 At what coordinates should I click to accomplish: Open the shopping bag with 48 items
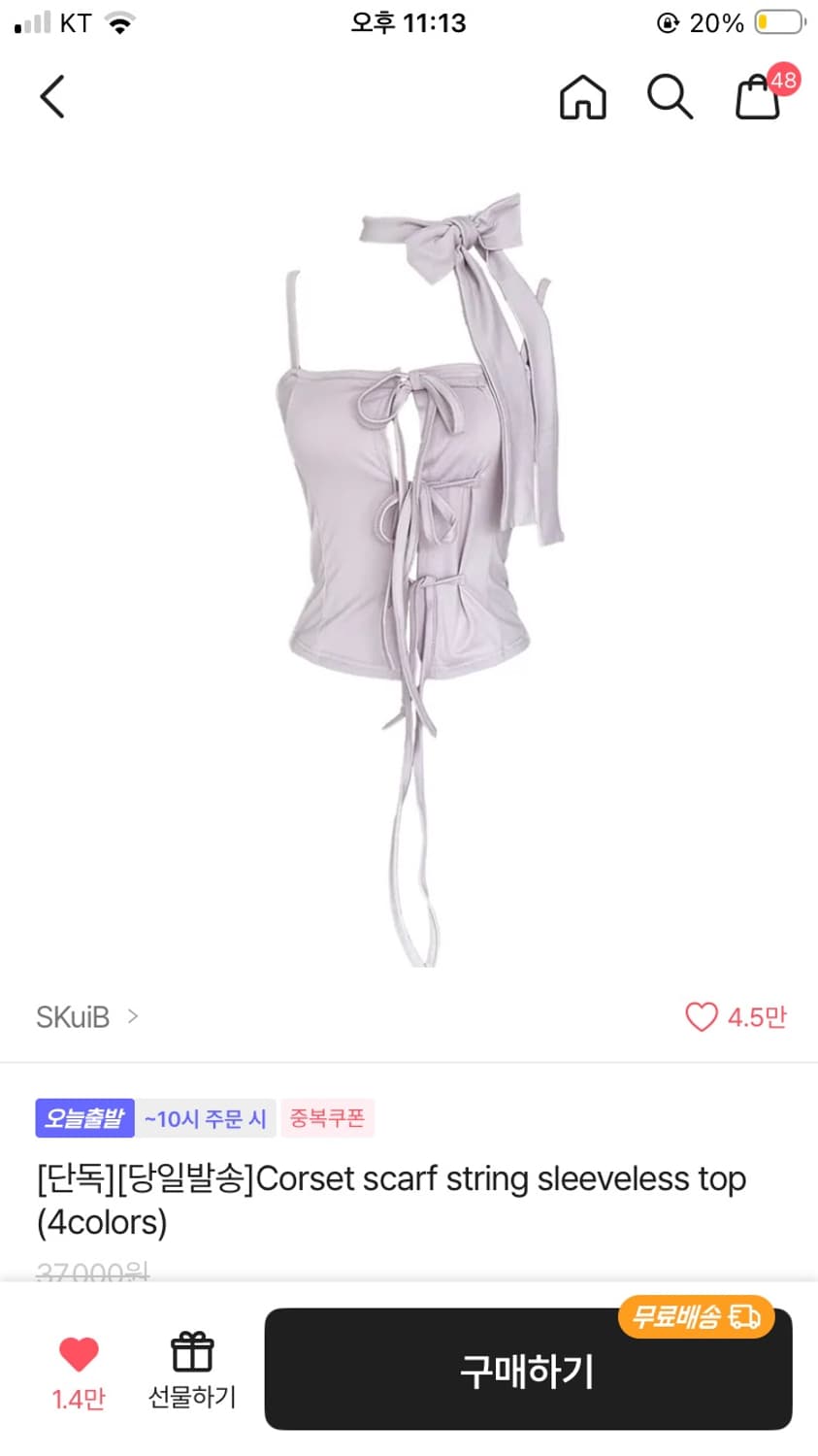point(758,99)
